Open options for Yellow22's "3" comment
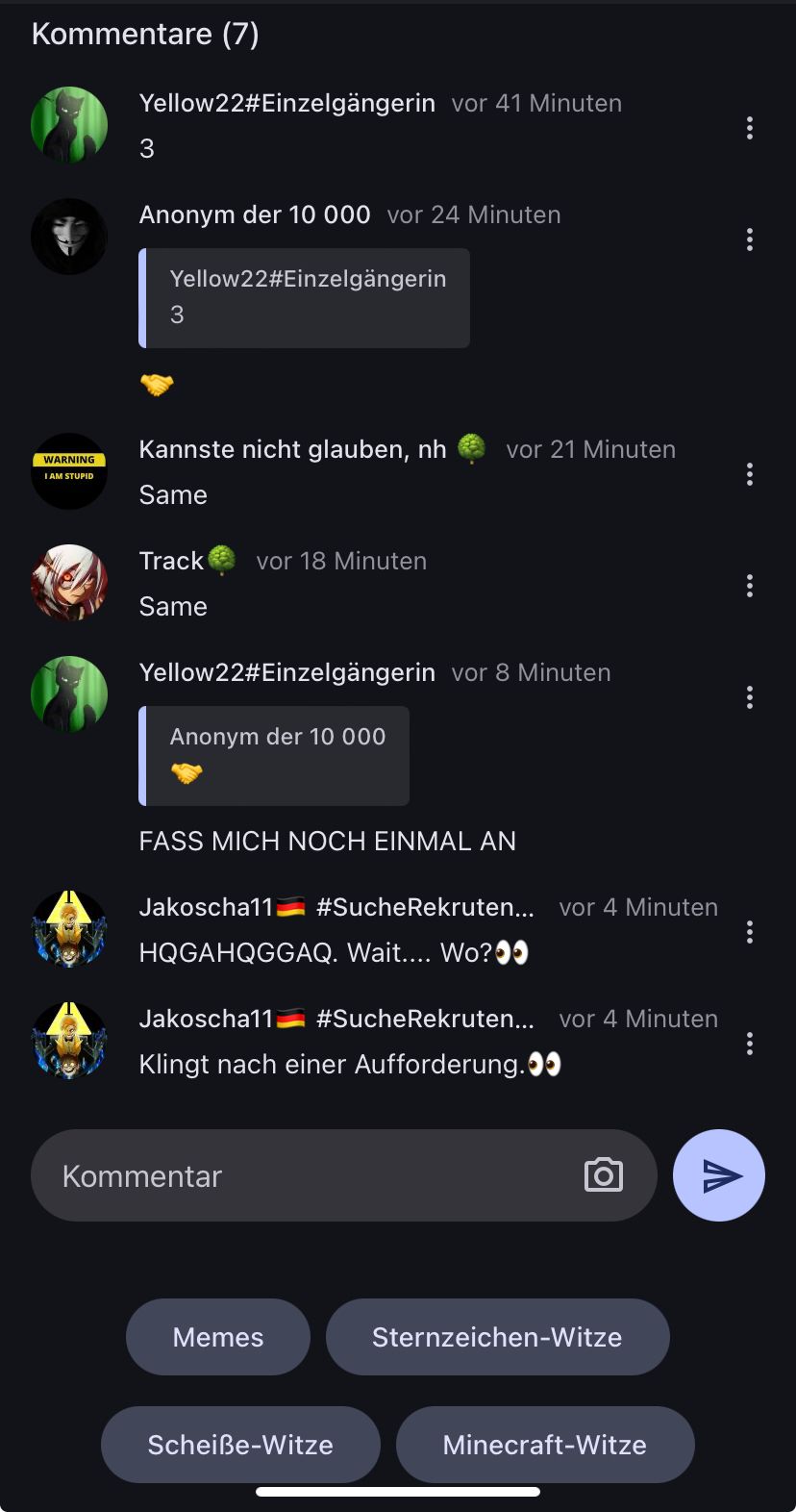This screenshot has width=796, height=1512. point(750,128)
